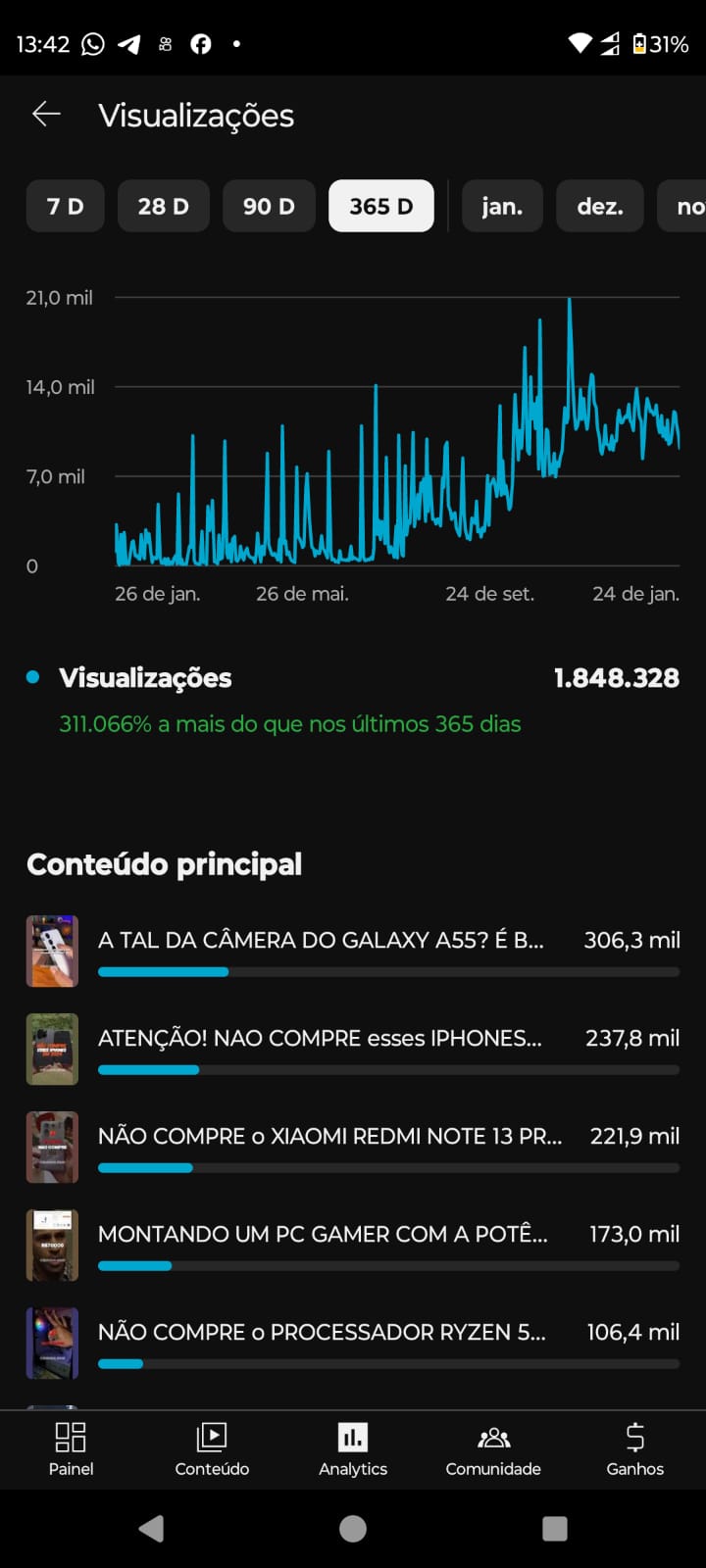Open the Galaxy A55 camera video
706x1568 pixels.
tap(321, 941)
